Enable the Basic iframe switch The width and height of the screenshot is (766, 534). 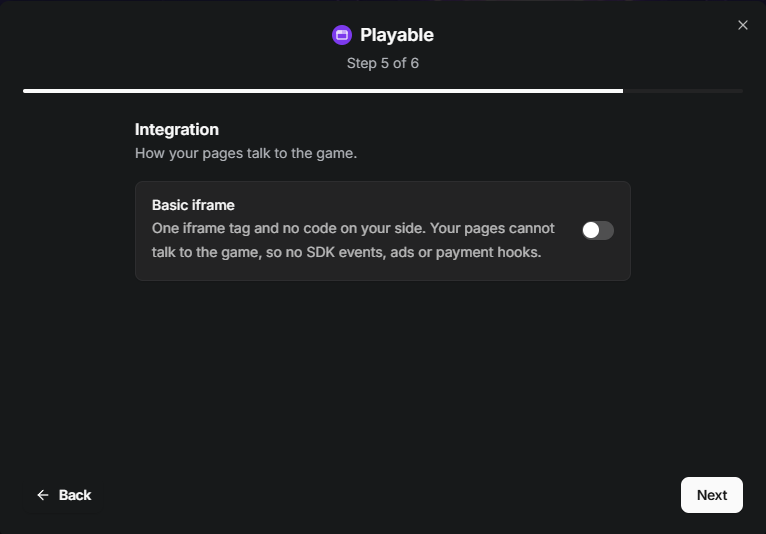(x=597, y=230)
